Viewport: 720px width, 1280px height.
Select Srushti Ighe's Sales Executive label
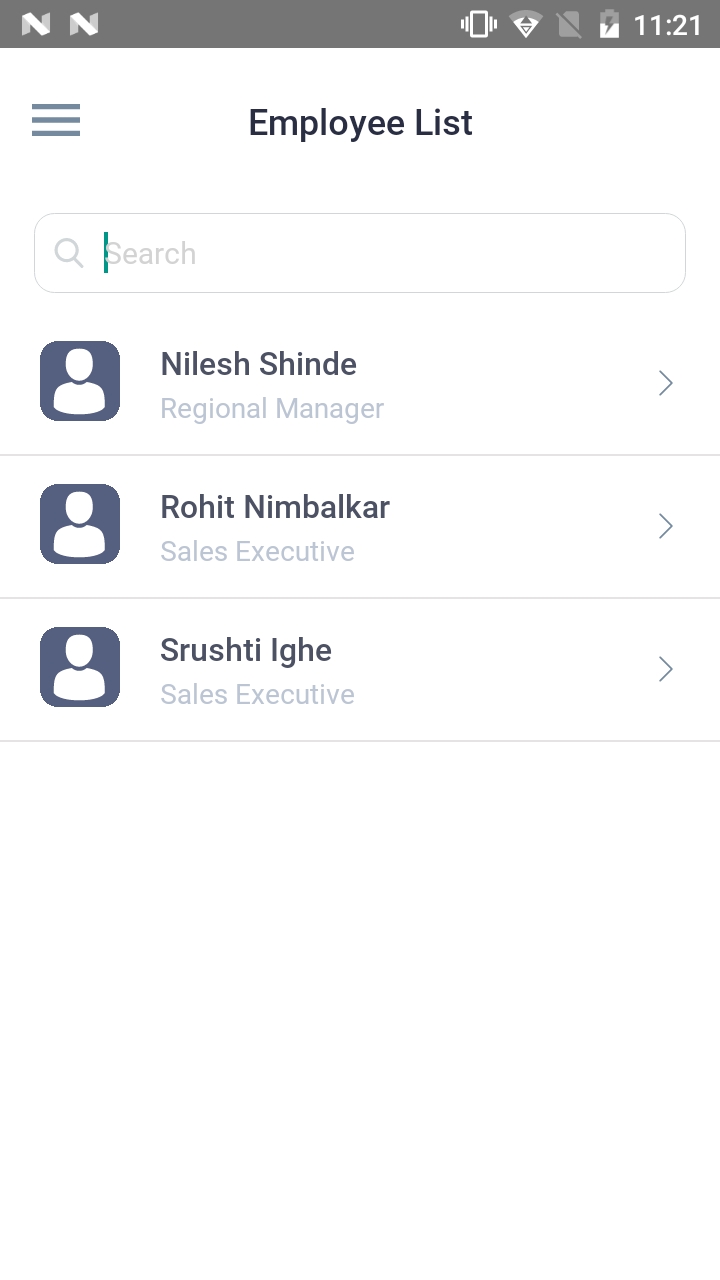(257, 694)
